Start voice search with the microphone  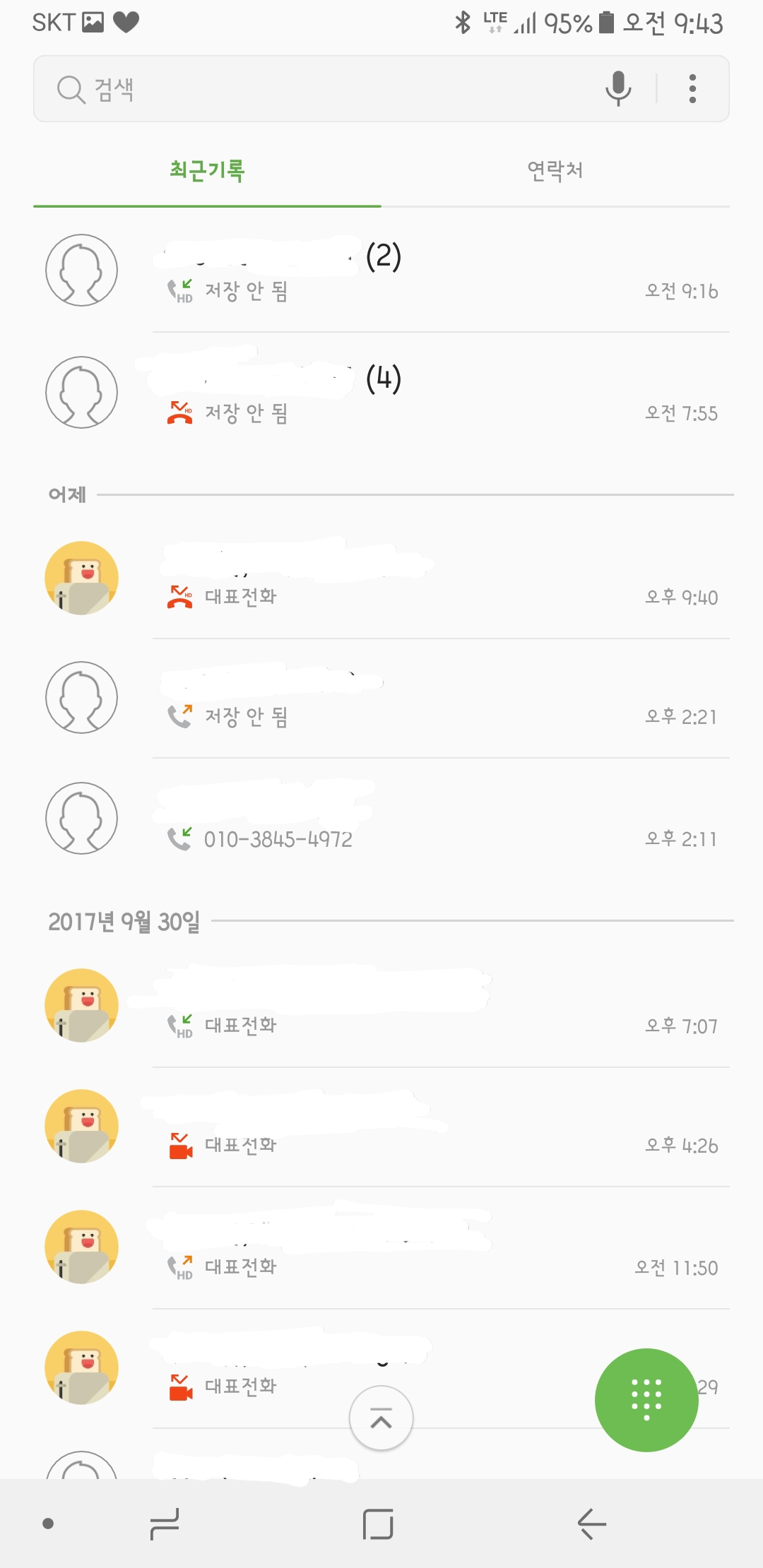tap(618, 89)
